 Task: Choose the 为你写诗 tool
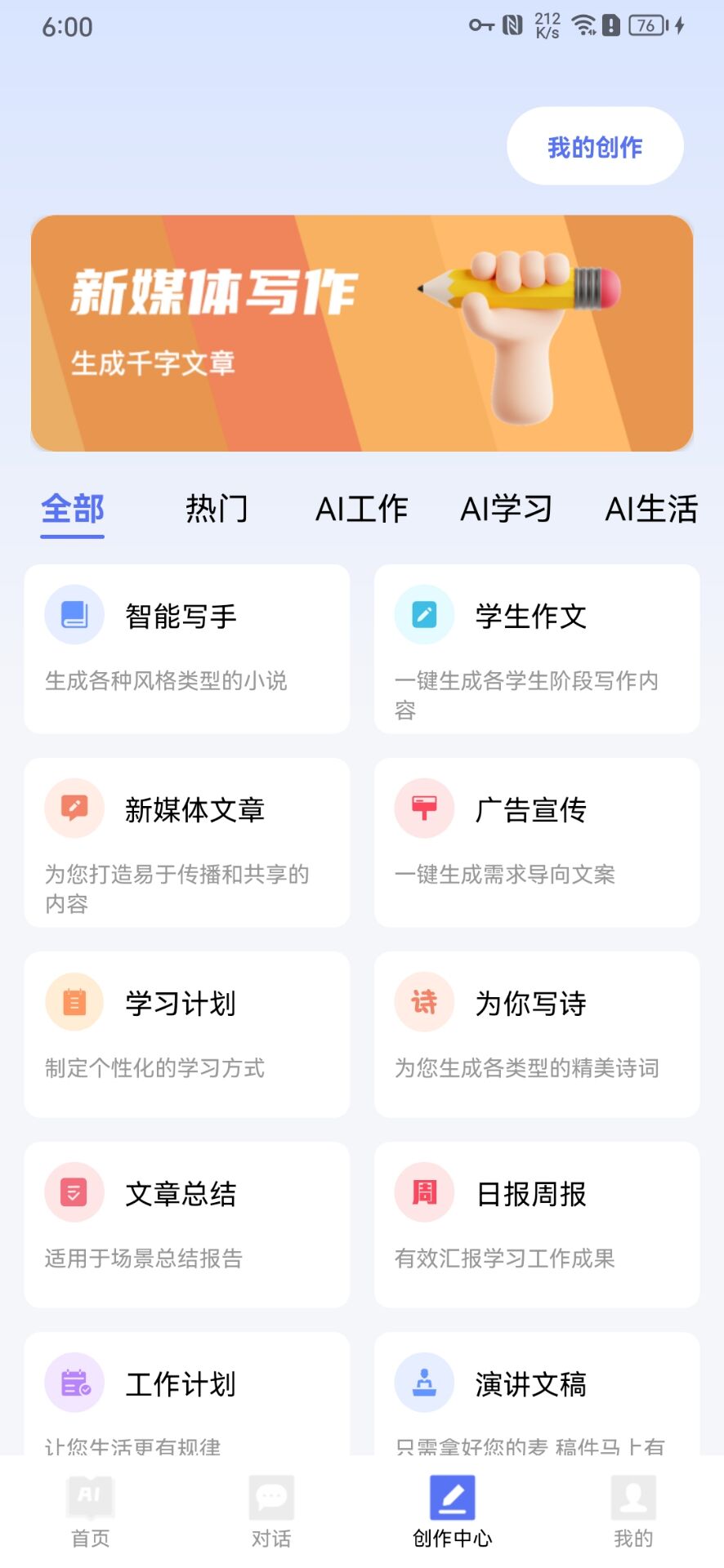tap(537, 1034)
